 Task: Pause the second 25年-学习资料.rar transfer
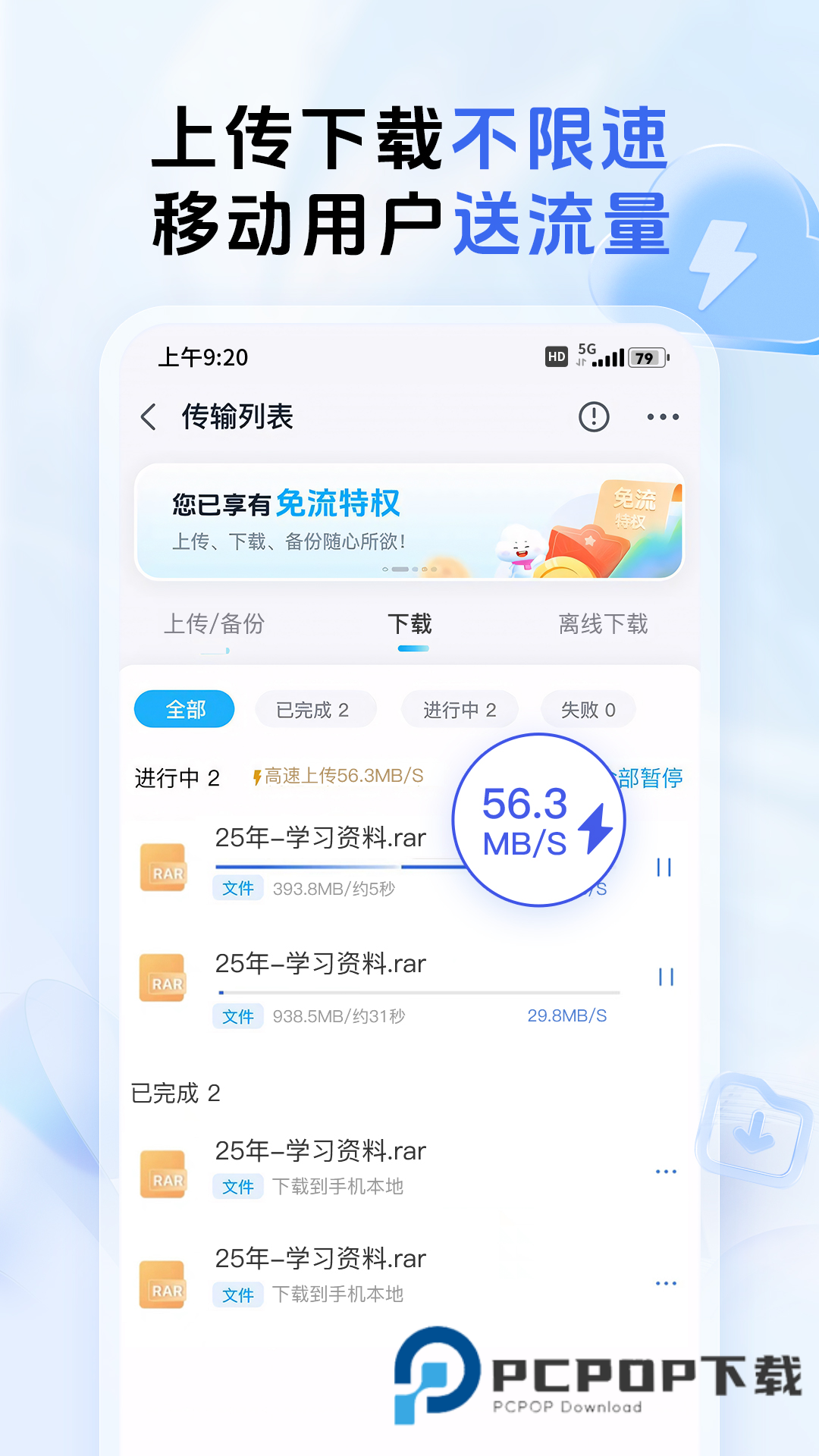666,978
